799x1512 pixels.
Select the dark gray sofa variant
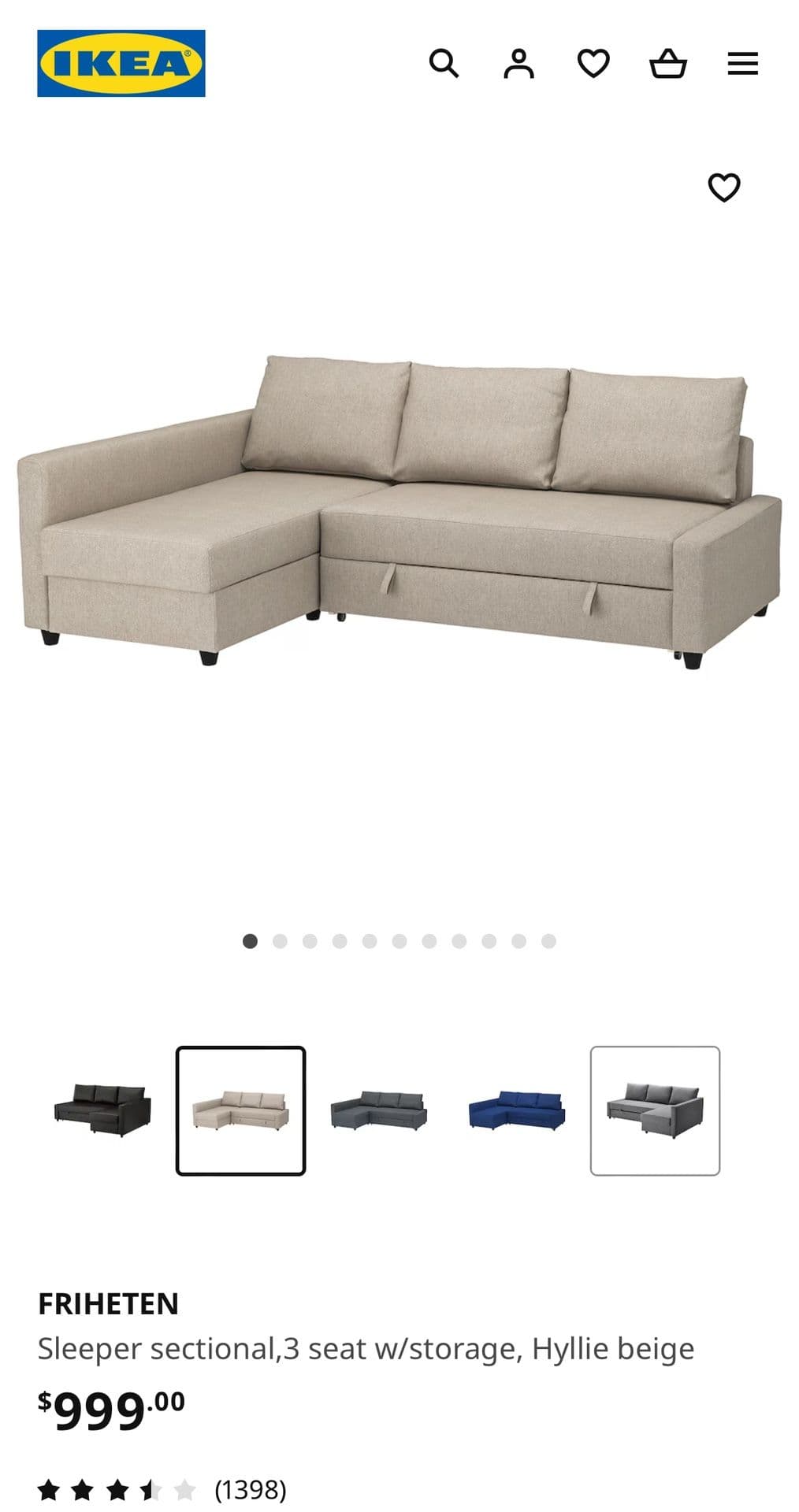click(378, 1110)
